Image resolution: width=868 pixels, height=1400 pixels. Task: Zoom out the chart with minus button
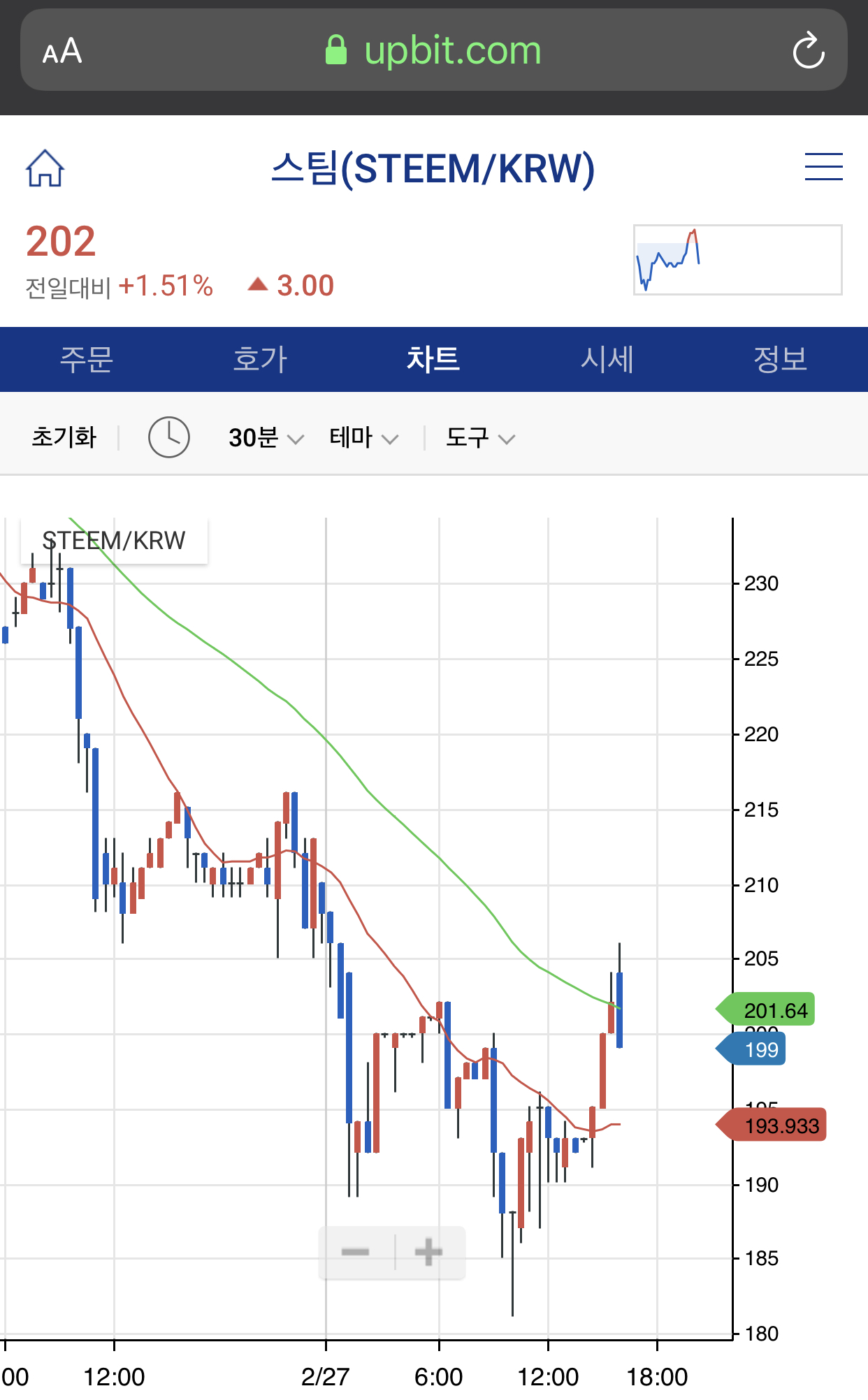coord(356,1252)
